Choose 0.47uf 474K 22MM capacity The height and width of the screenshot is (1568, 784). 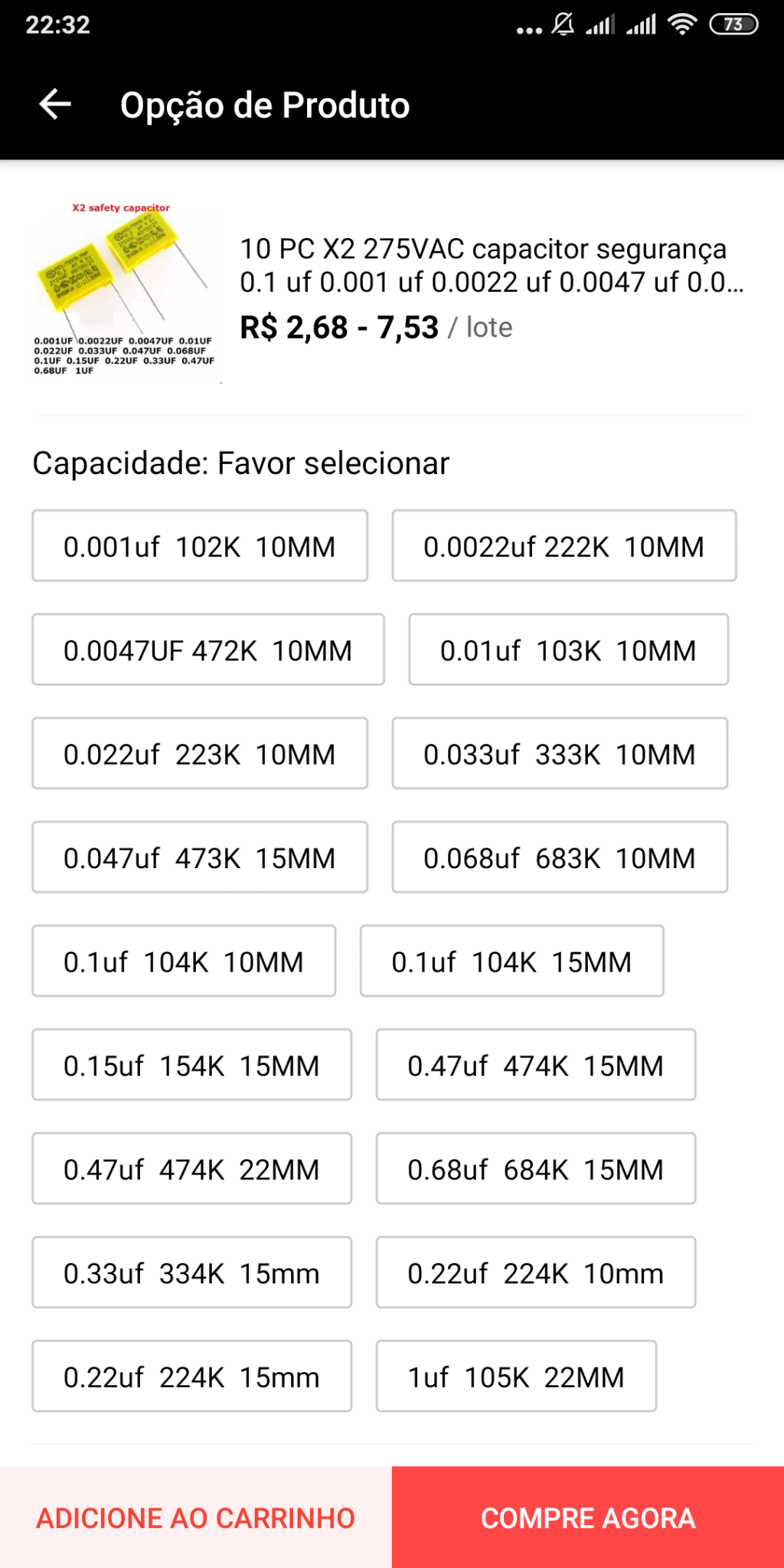192,1168
